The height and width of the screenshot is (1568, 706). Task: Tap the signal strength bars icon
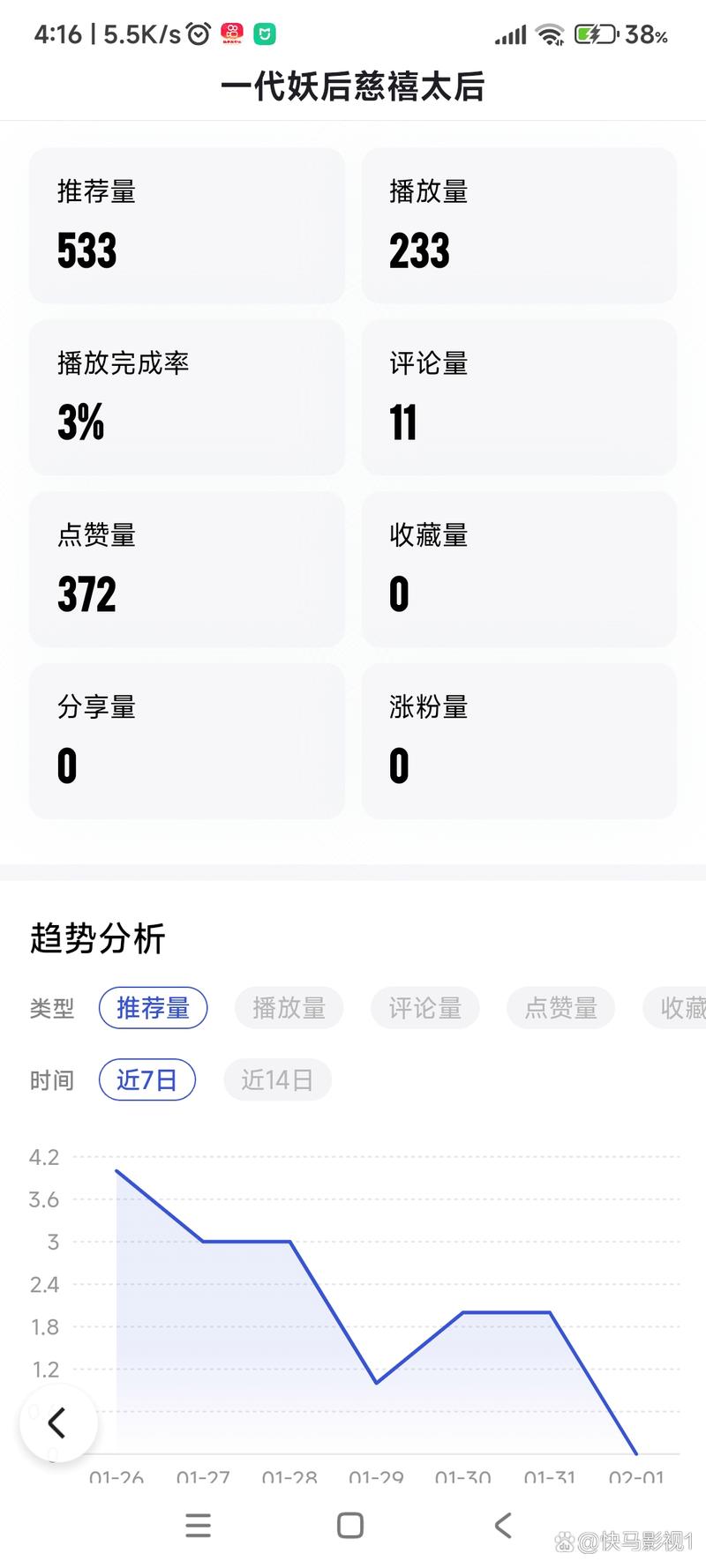509,34
